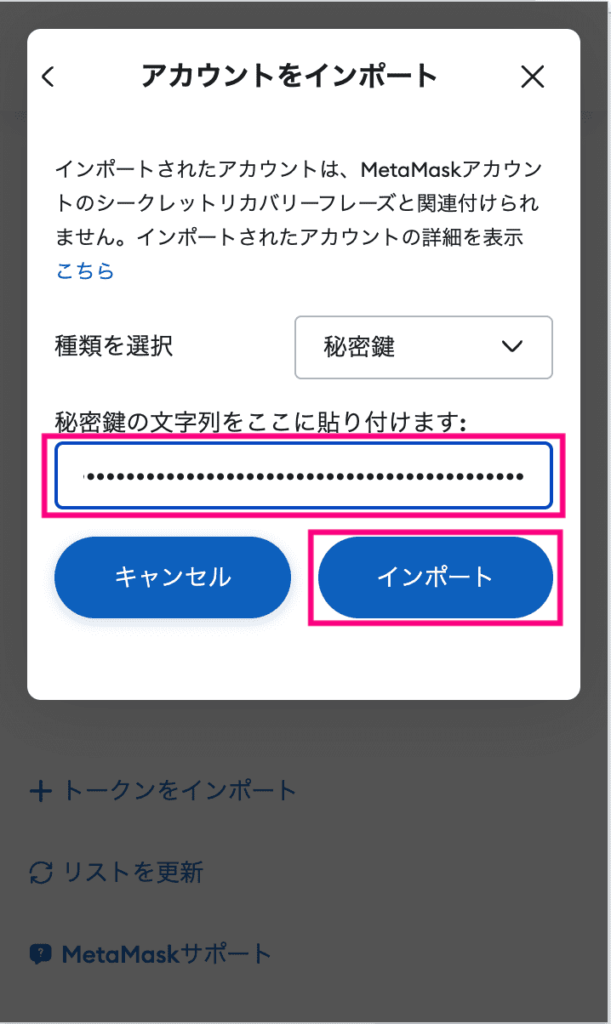The height and width of the screenshot is (1024, 611).
Task: Close the import account dialog
Action: coord(533,77)
